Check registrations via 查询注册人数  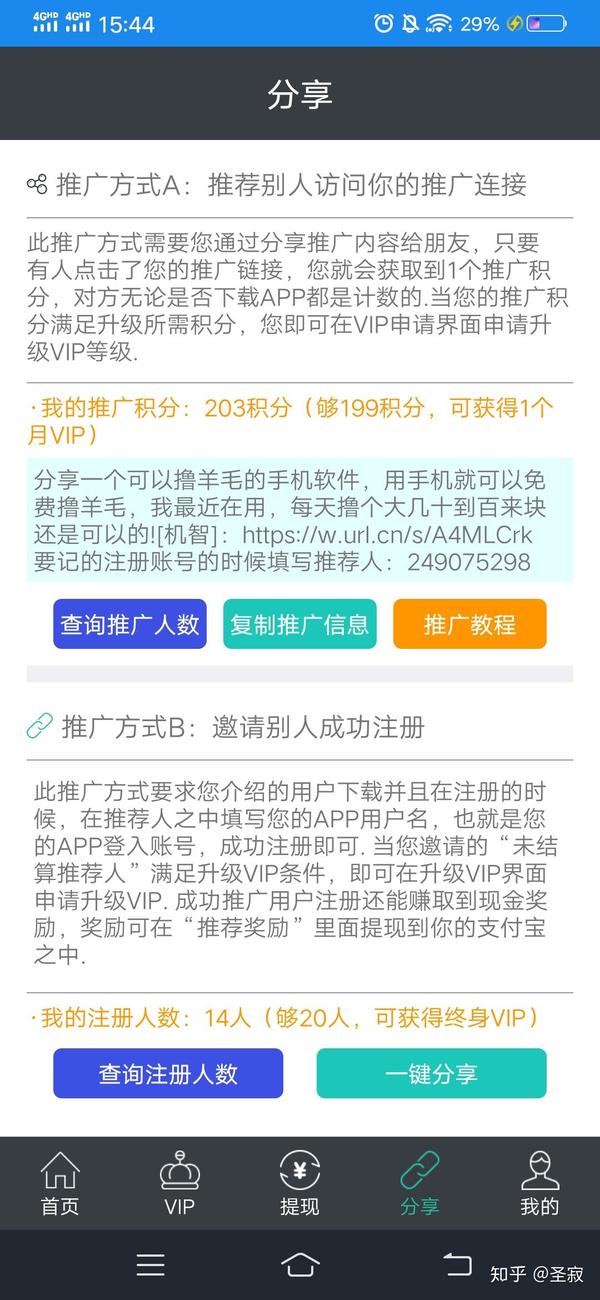(168, 1073)
